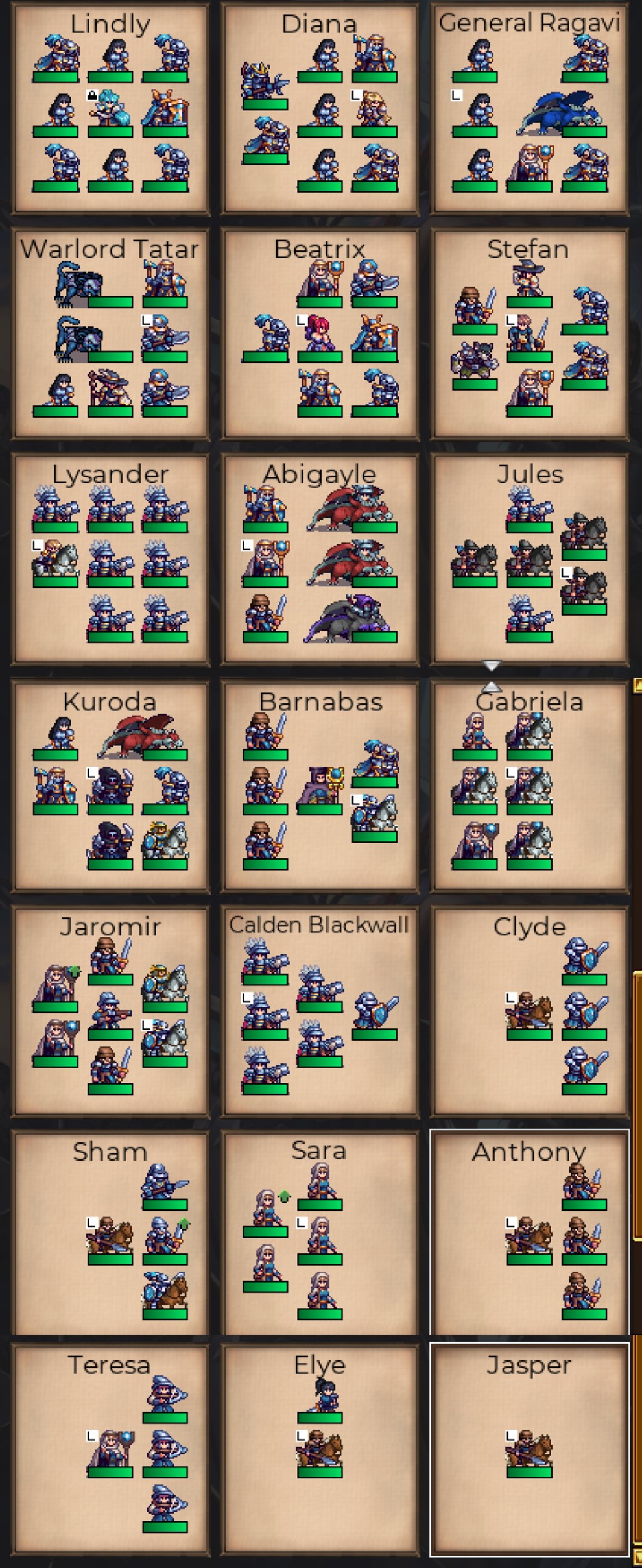Open Gabriela's squad formation
The height and width of the screenshot is (1568, 642).
tap(529, 785)
